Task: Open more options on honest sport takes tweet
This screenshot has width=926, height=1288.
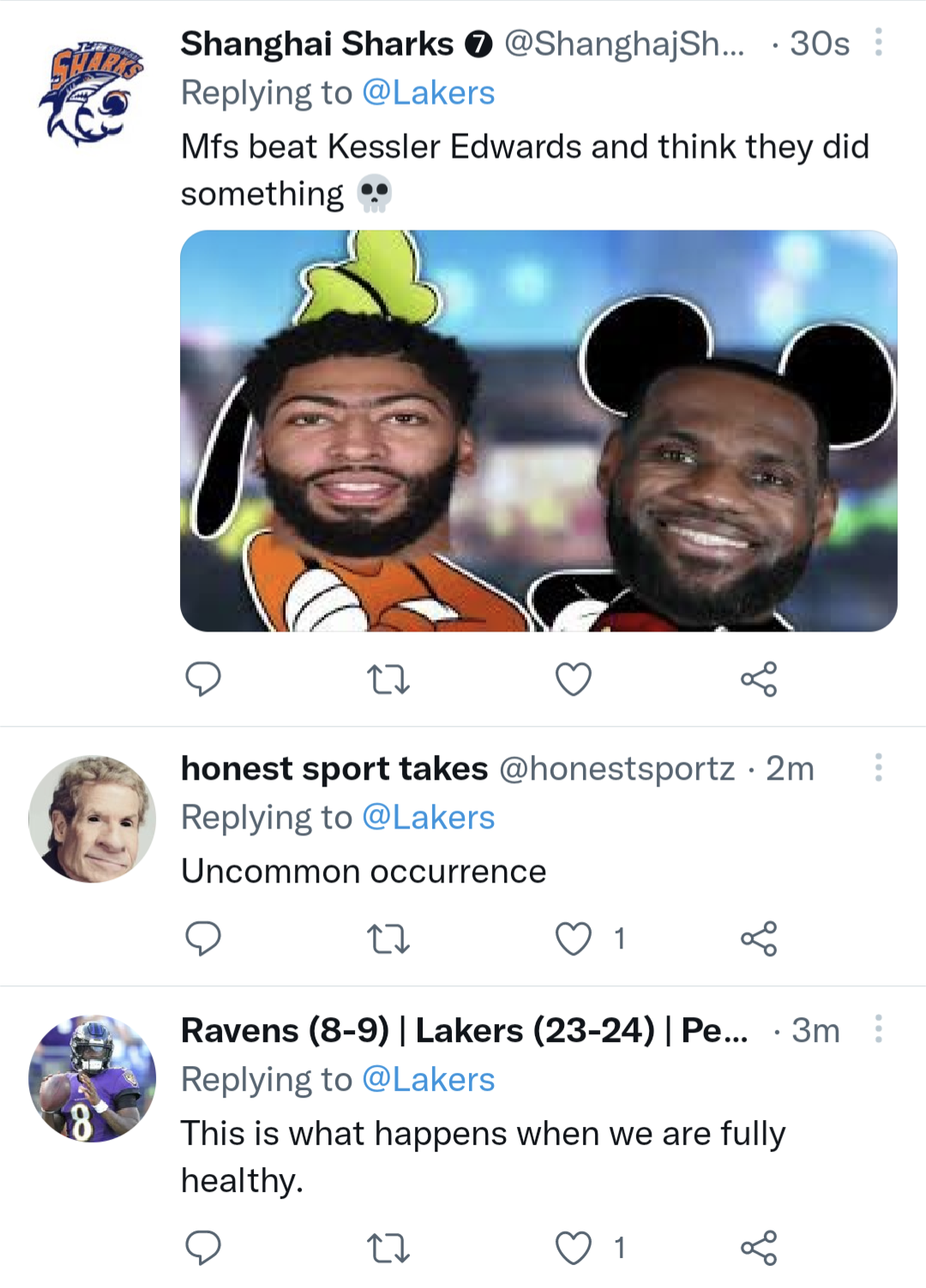Action: point(877,769)
